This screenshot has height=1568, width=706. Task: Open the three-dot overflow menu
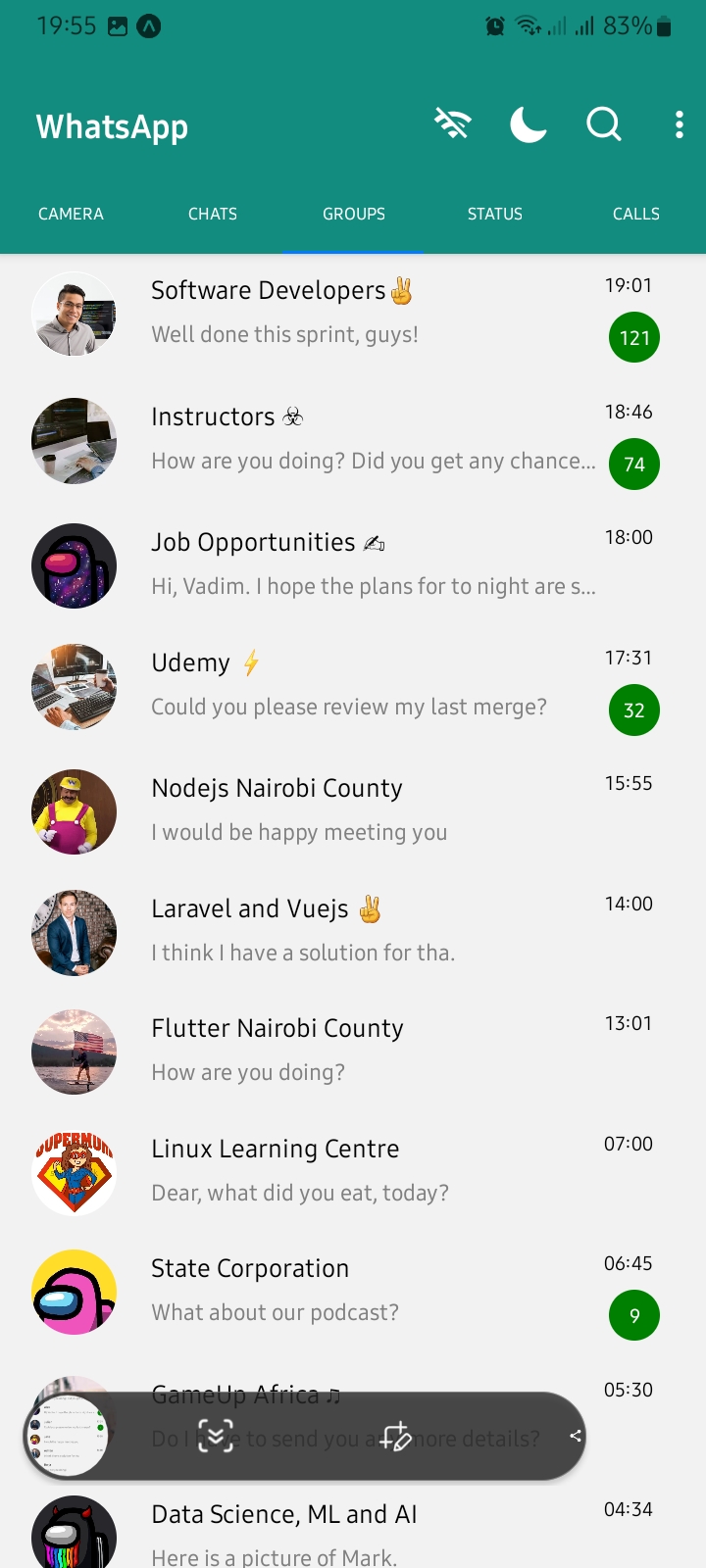coord(680,124)
